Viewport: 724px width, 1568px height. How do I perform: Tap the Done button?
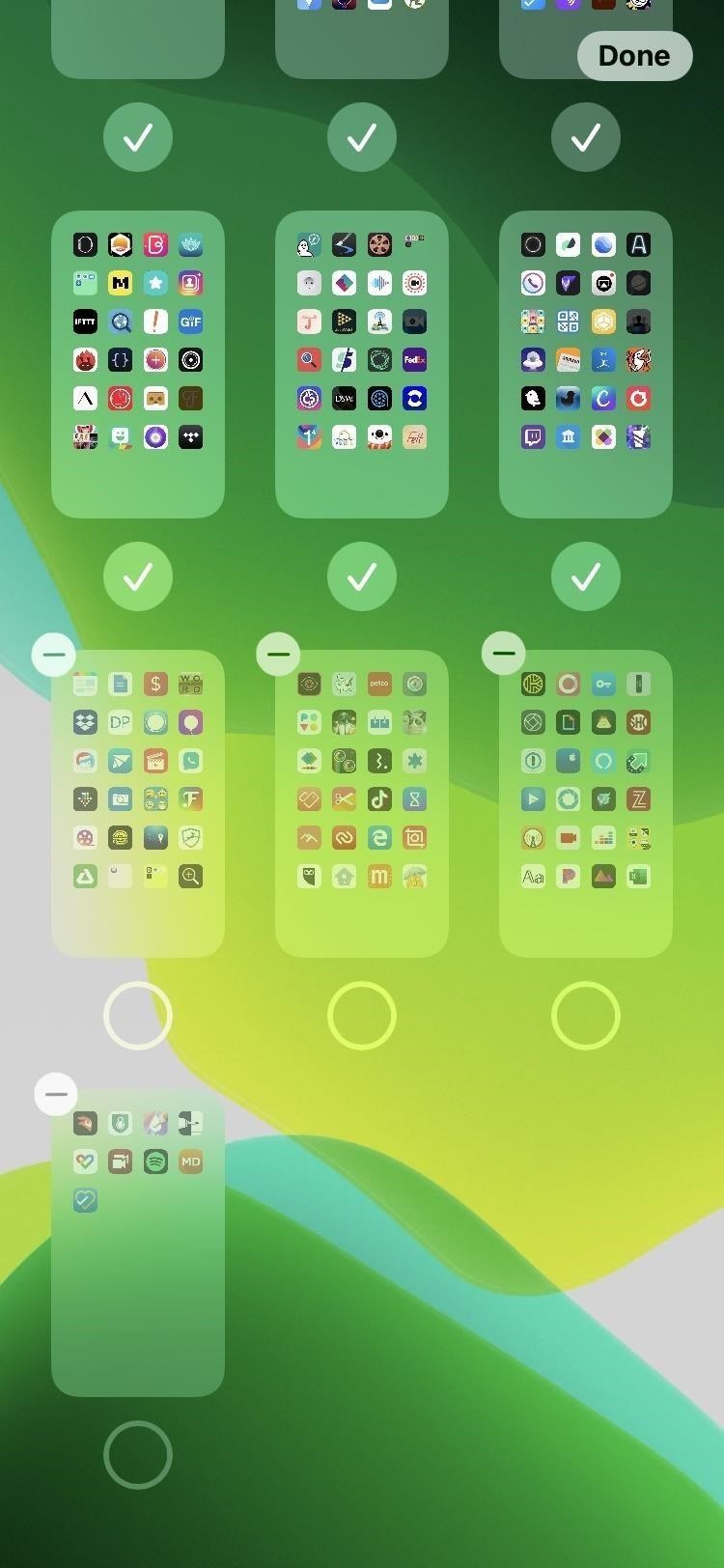(x=634, y=56)
